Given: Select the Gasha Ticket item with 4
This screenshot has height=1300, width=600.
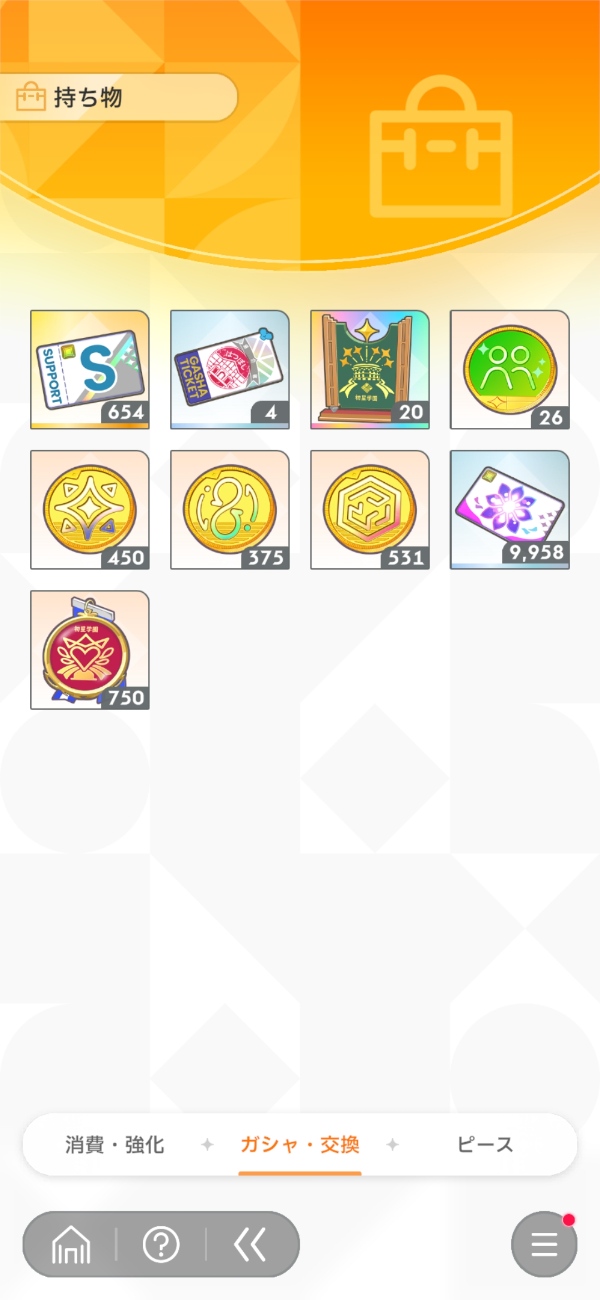Looking at the screenshot, I should [x=230, y=370].
